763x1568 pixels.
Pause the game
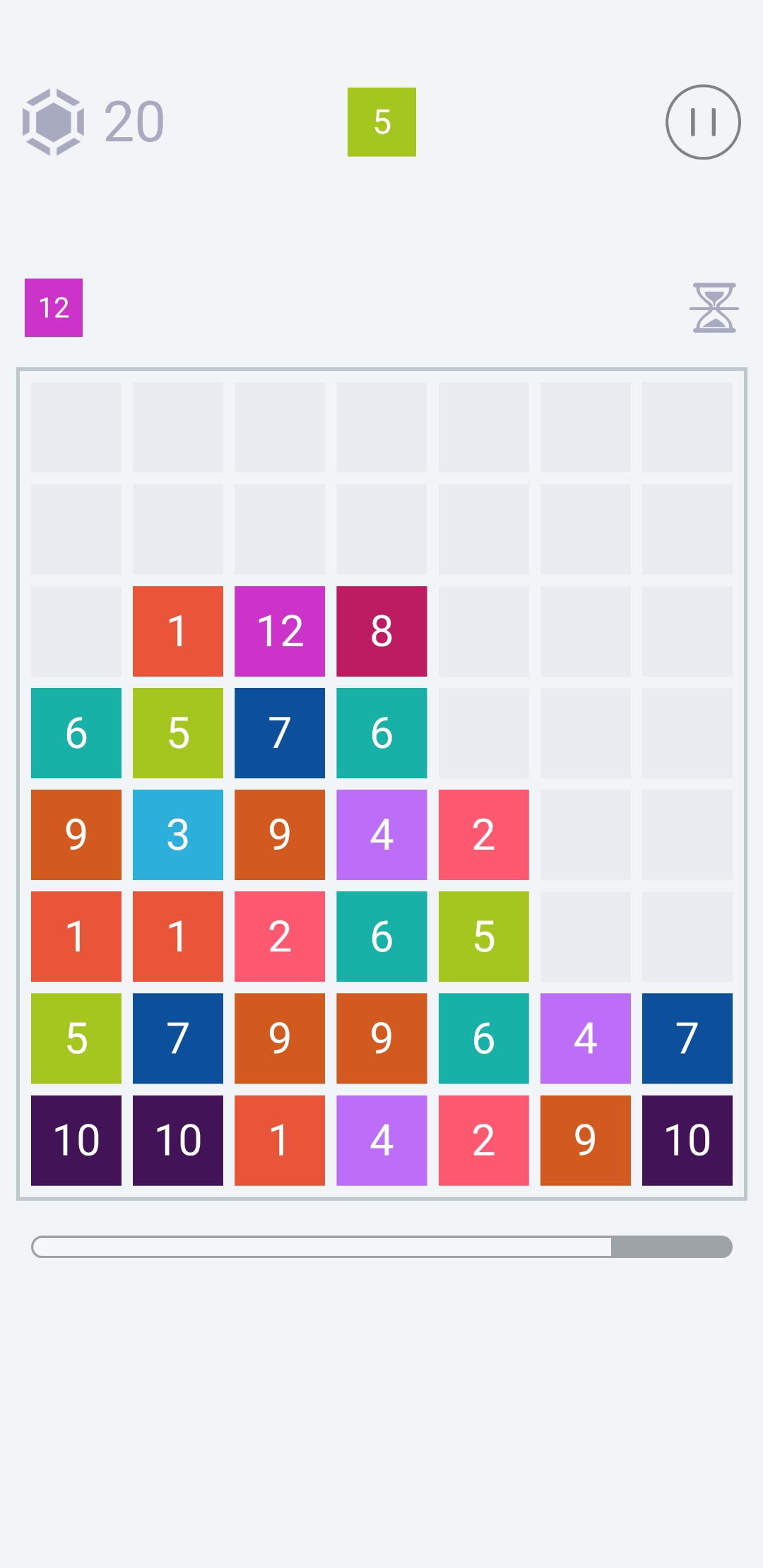(703, 122)
